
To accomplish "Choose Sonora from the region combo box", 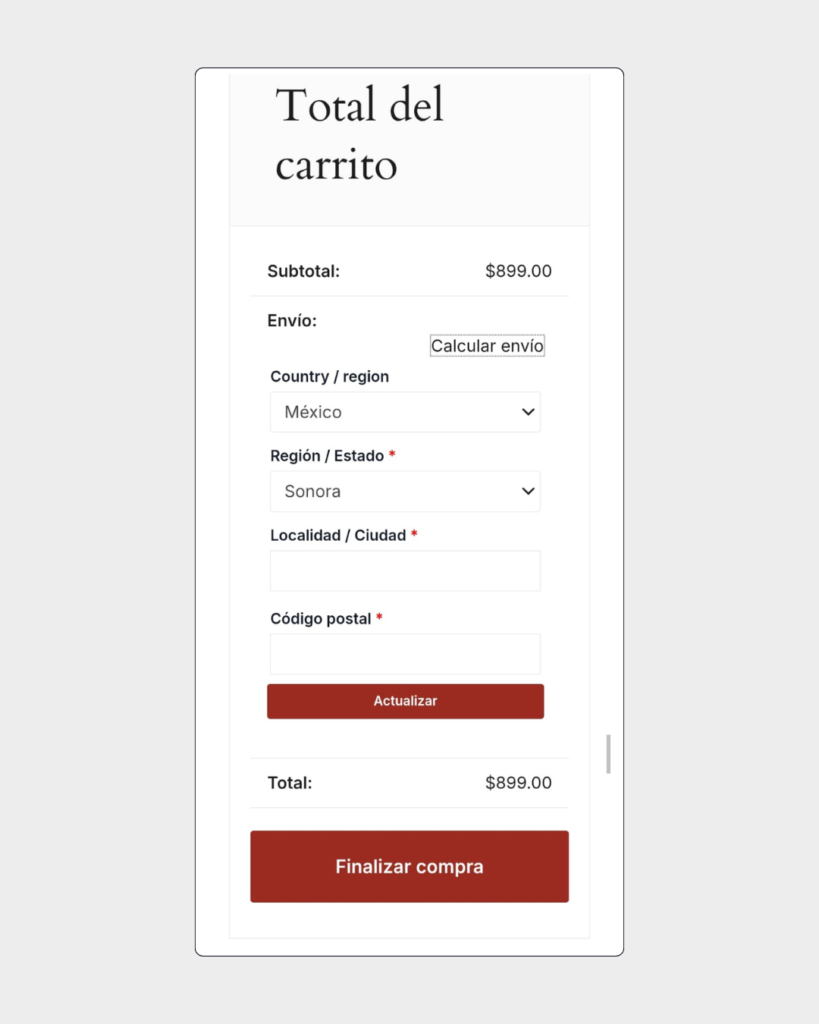I will coord(405,491).
